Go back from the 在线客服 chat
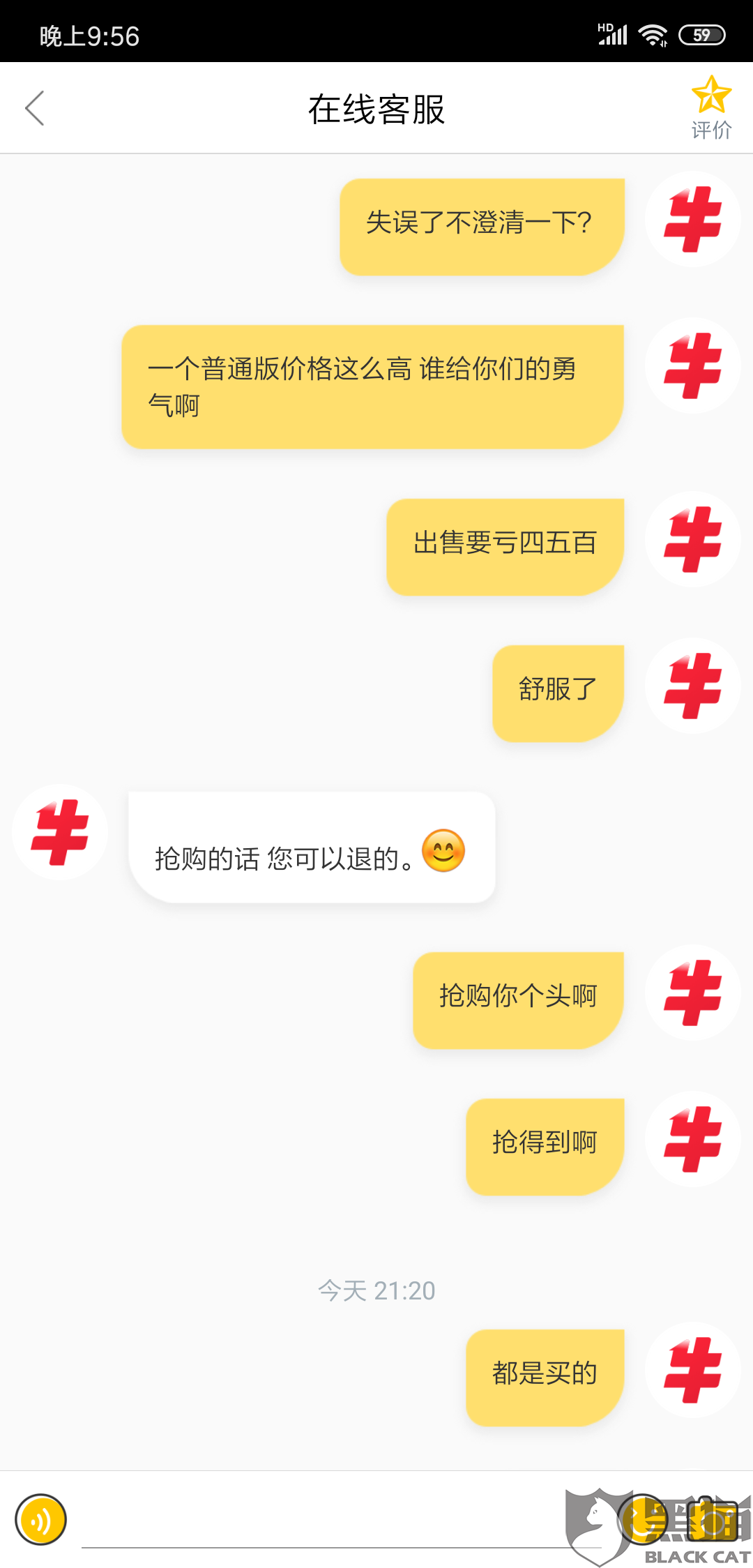 35,108
